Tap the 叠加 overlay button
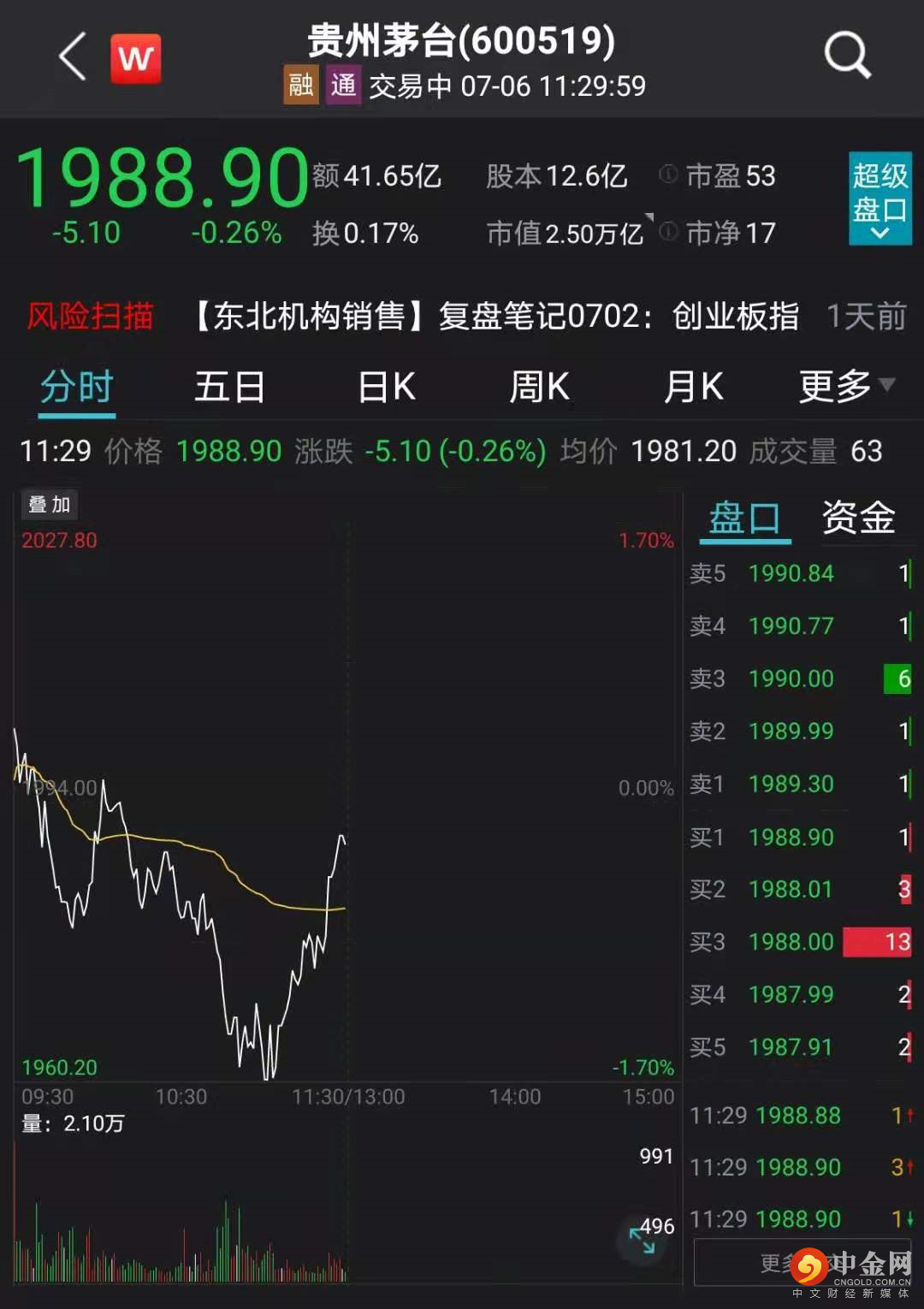 pyautogui.click(x=50, y=505)
